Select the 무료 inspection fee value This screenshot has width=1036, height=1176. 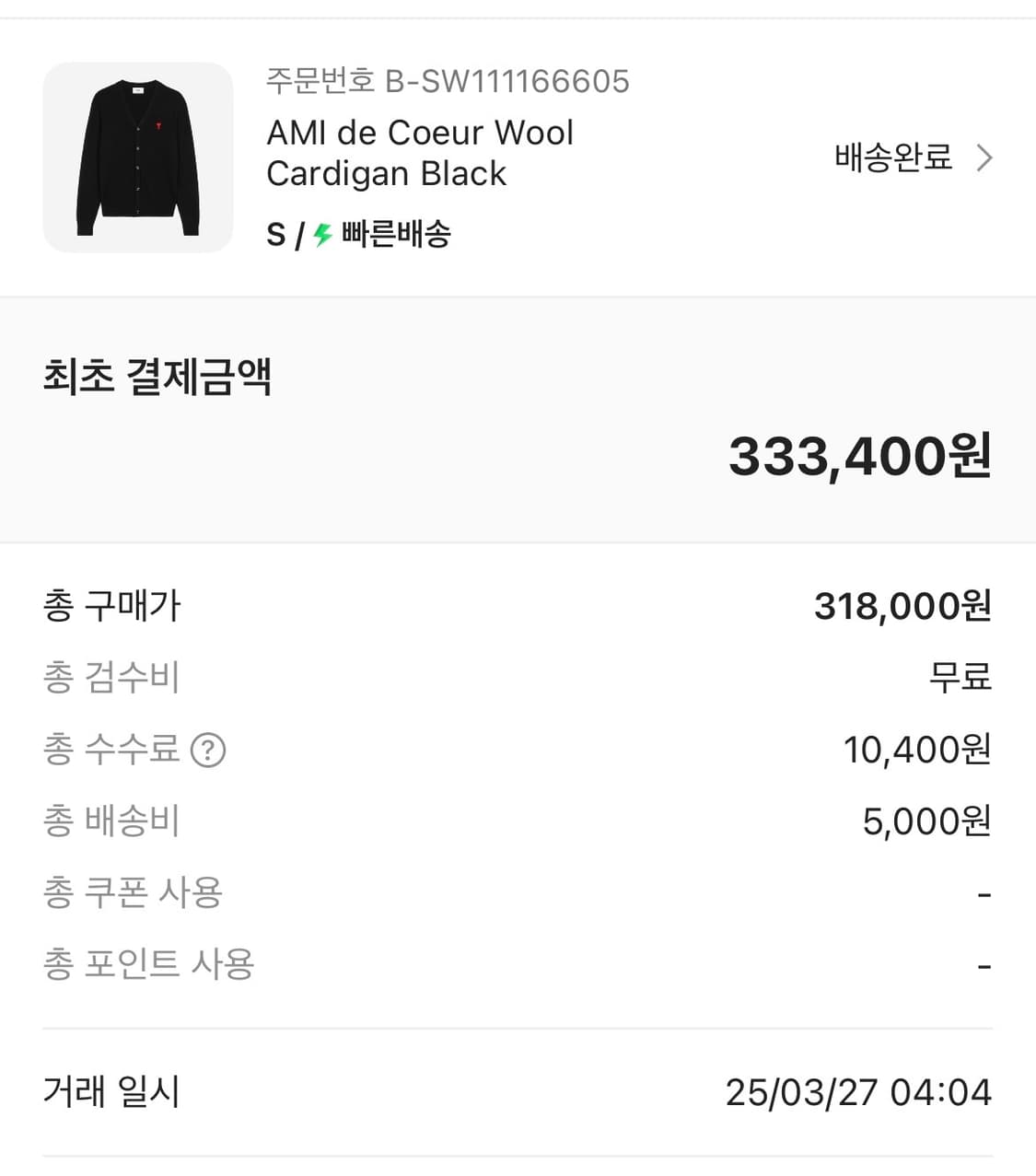coord(960,678)
